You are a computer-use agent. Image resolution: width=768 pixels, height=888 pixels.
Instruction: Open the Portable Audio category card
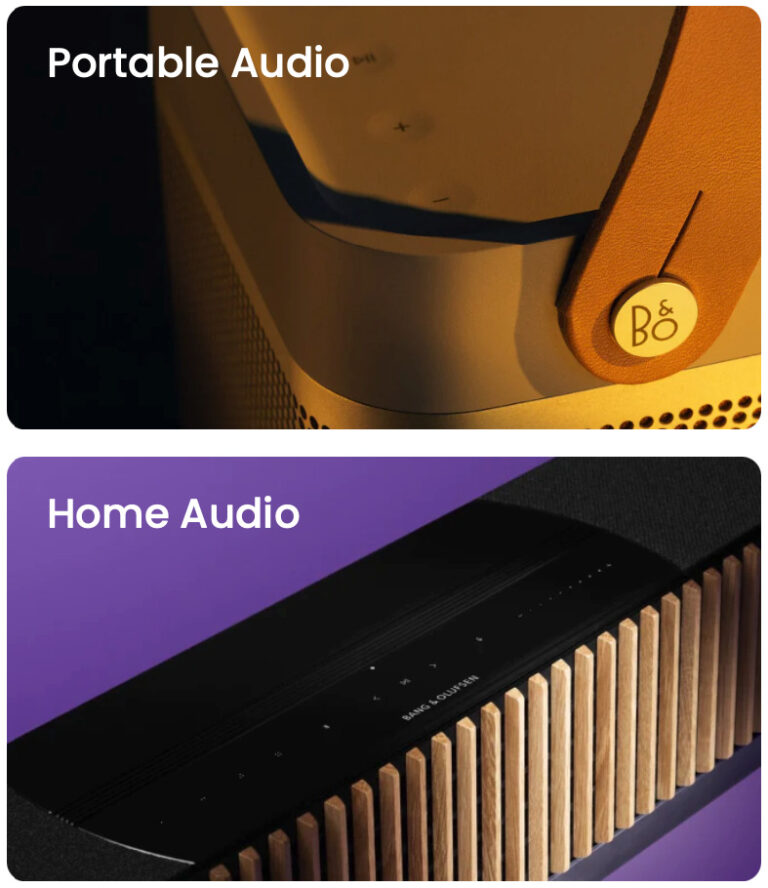[x=384, y=218]
